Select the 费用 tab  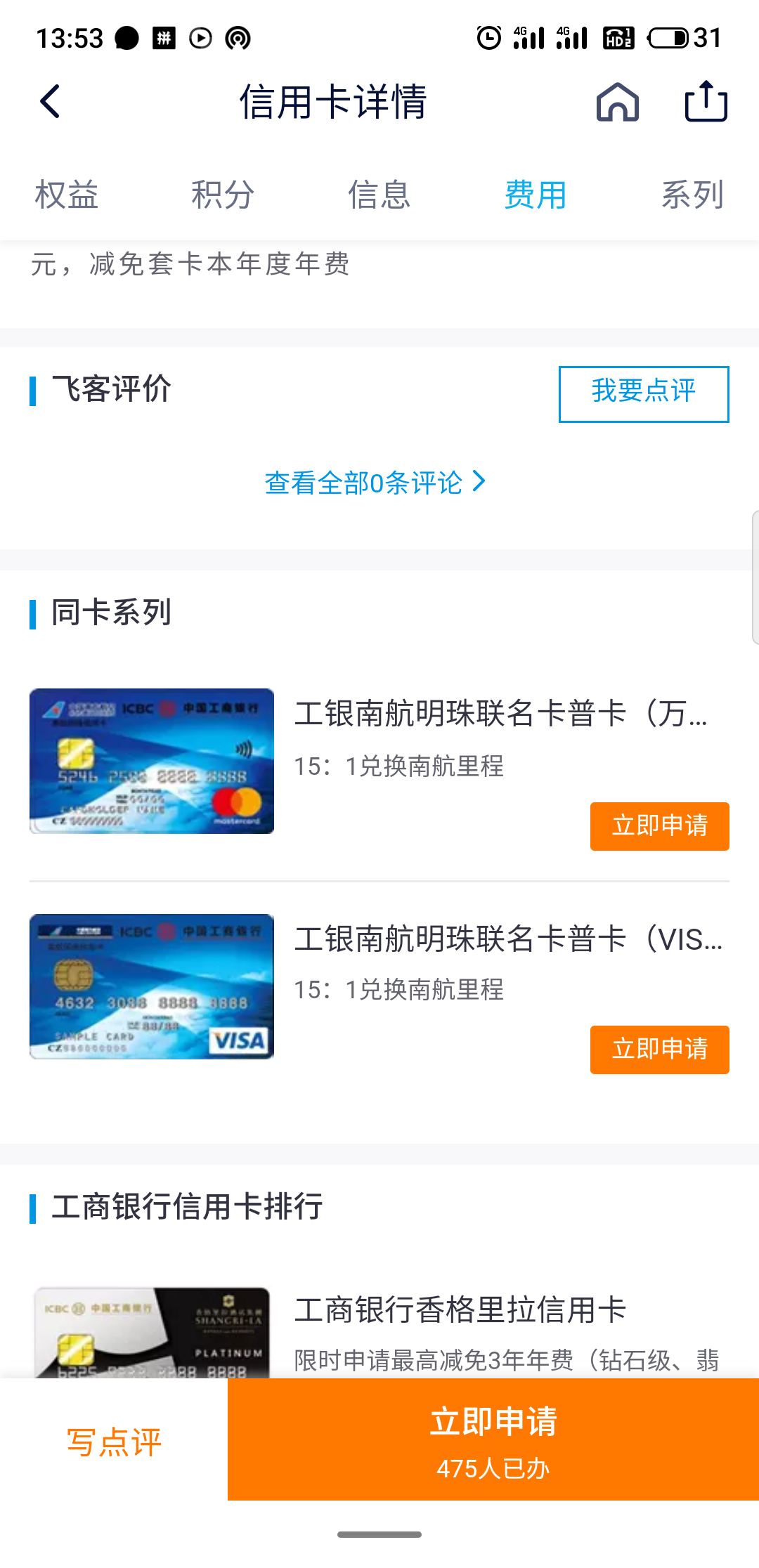[536, 195]
